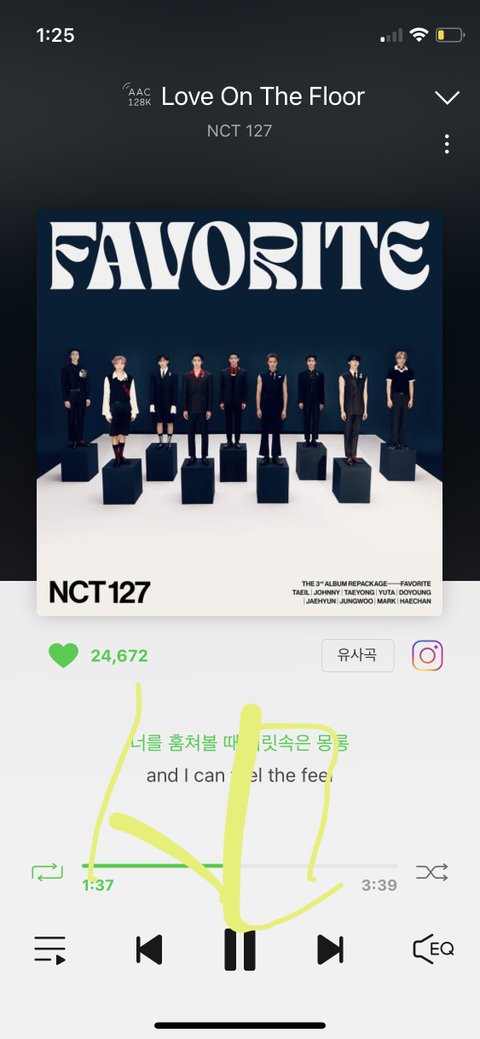Viewport: 480px width, 1039px height.
Task: Open the playlist queue
Action: click(x=50, y=950)
